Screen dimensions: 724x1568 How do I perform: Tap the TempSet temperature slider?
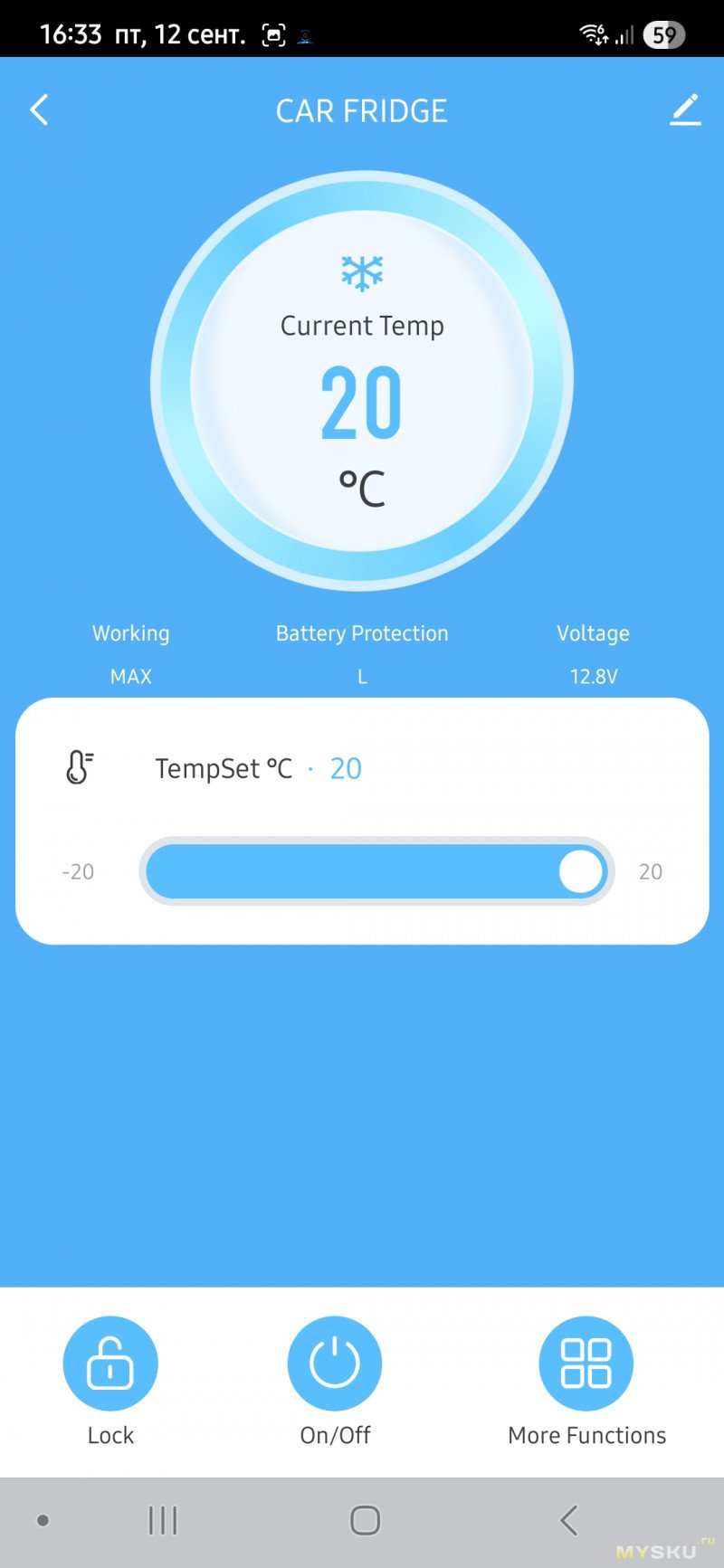(376, 871)
